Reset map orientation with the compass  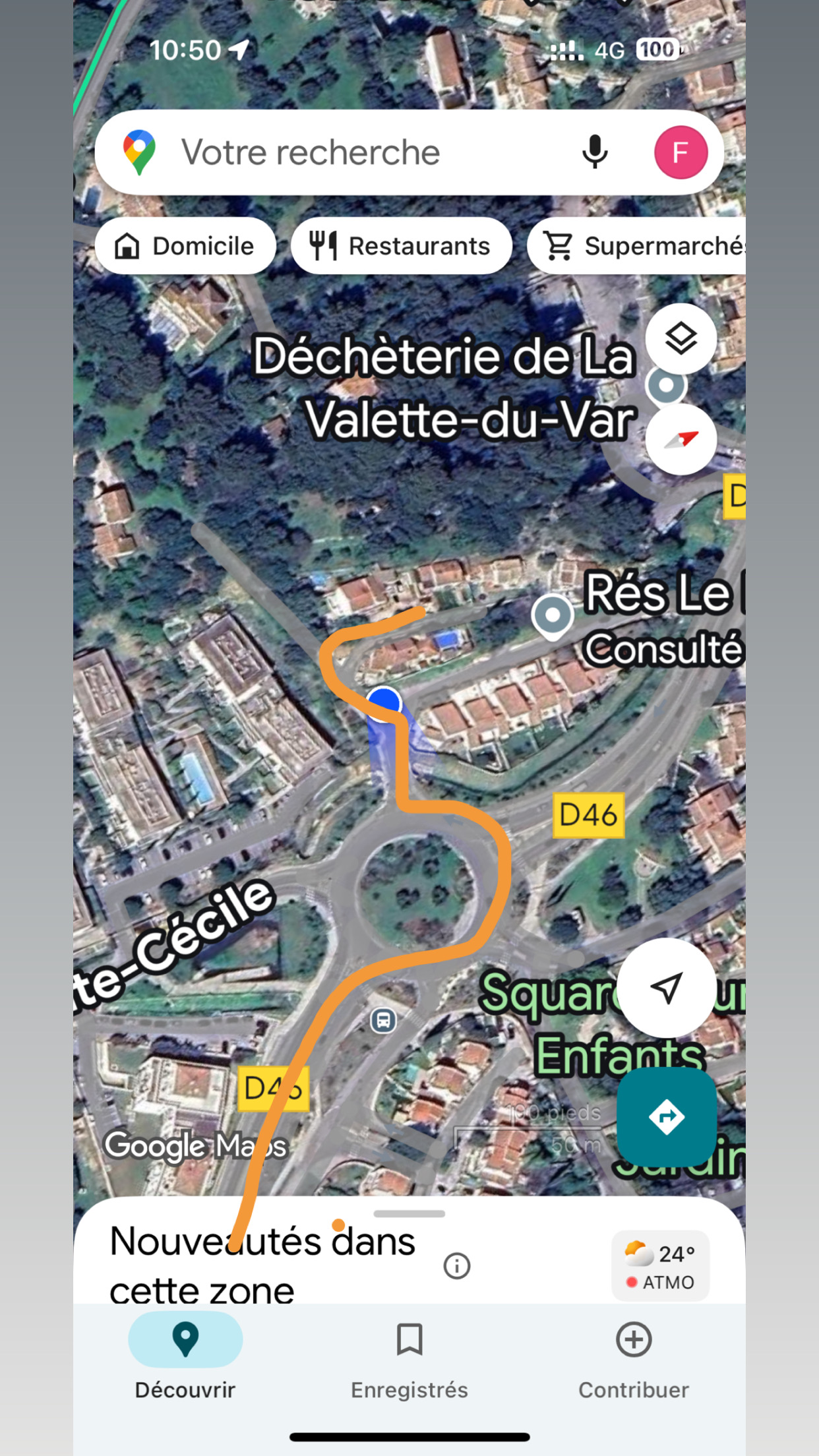[x=681, y=440]
